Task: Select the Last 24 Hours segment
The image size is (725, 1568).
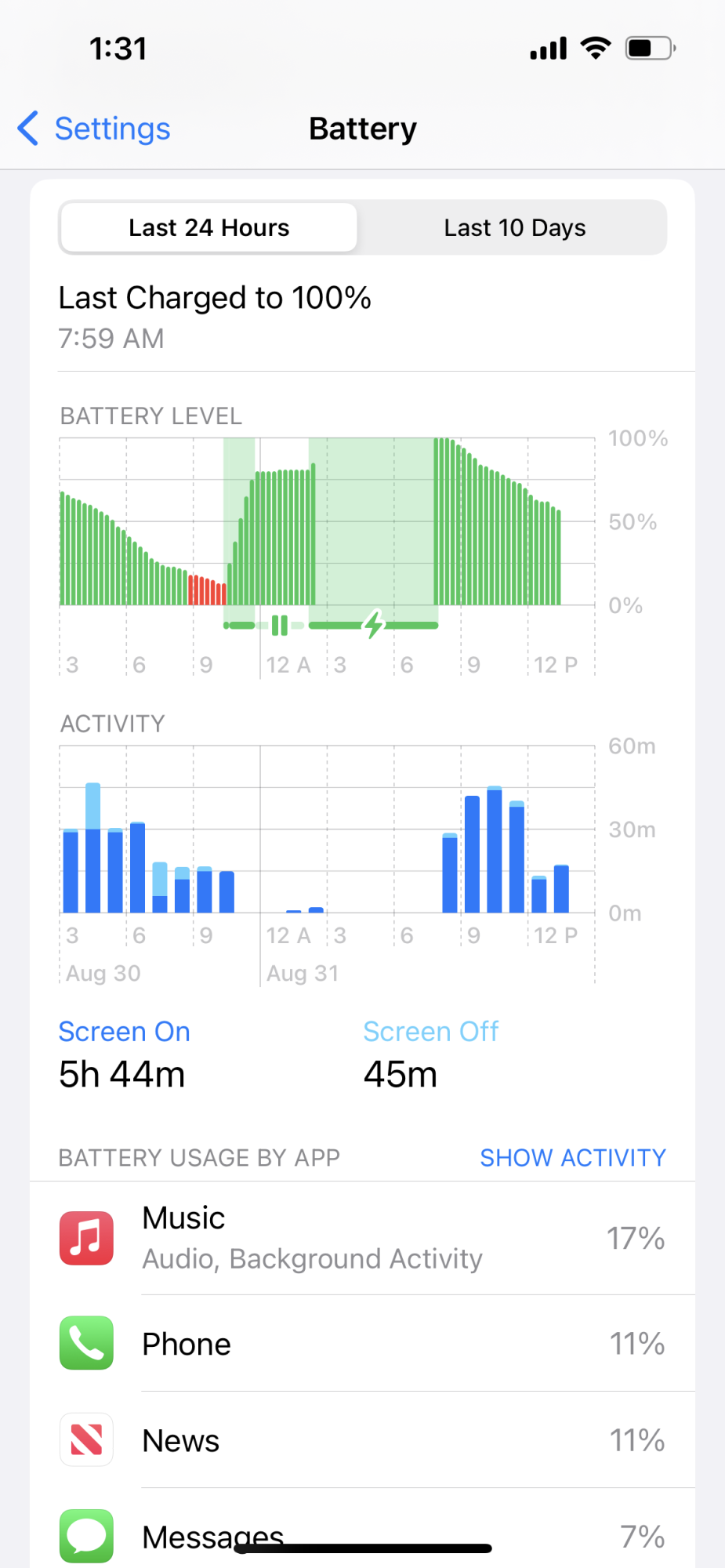Action: tap(208, 228)
